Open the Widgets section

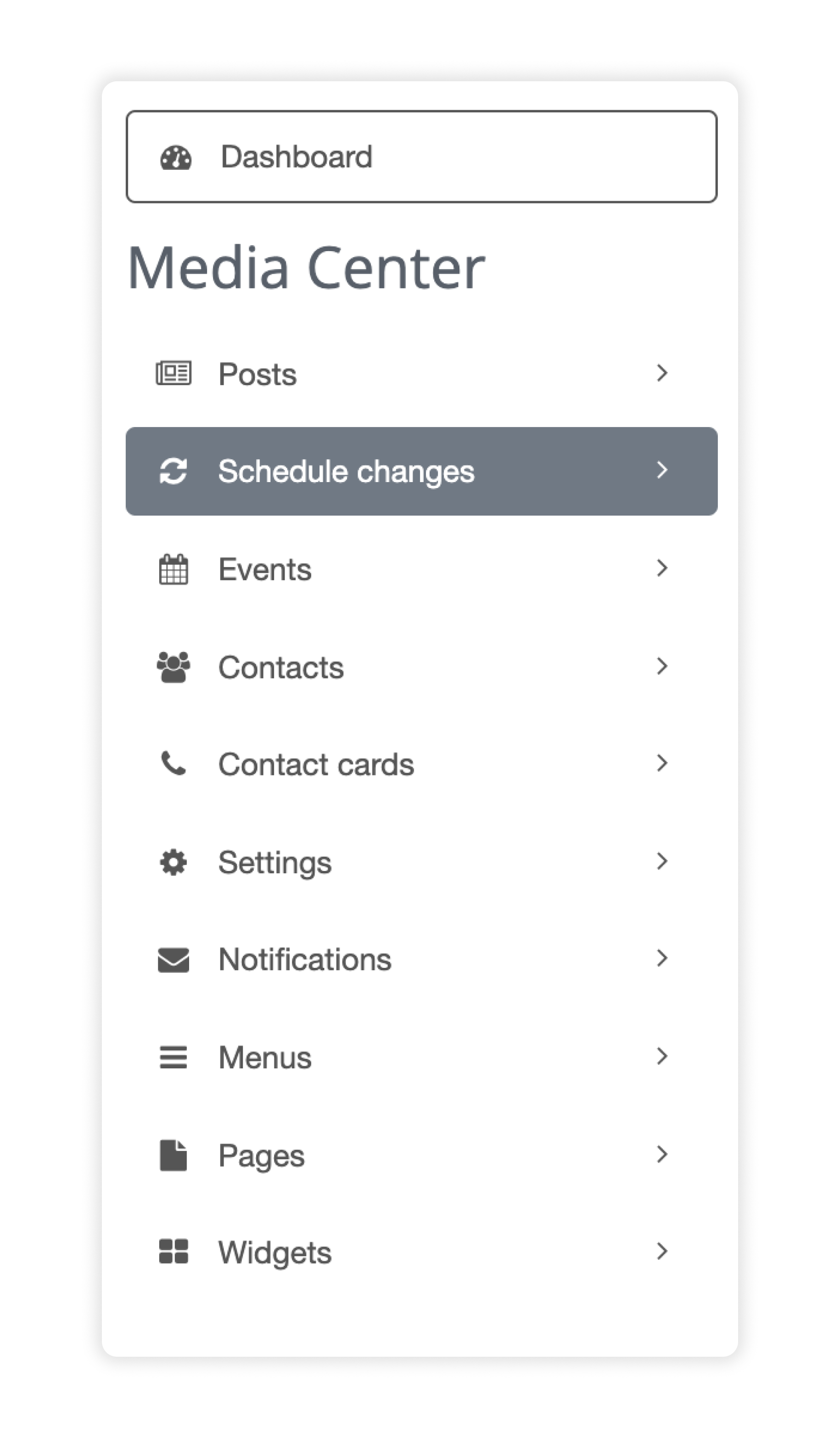click(421, 1252)
